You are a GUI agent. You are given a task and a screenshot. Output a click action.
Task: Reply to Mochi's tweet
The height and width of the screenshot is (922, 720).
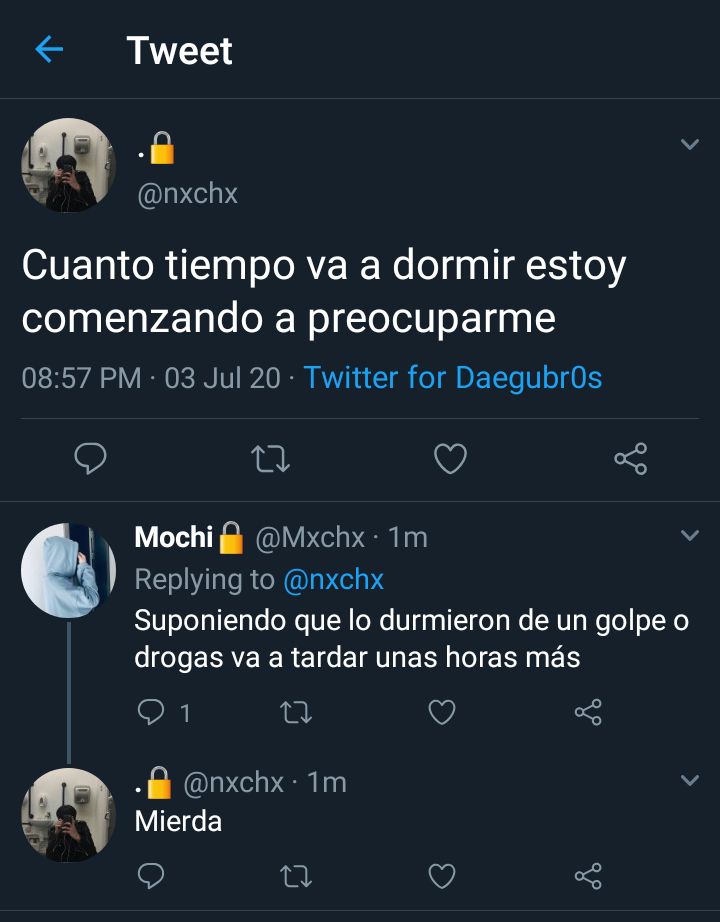[x=151, y=712]
